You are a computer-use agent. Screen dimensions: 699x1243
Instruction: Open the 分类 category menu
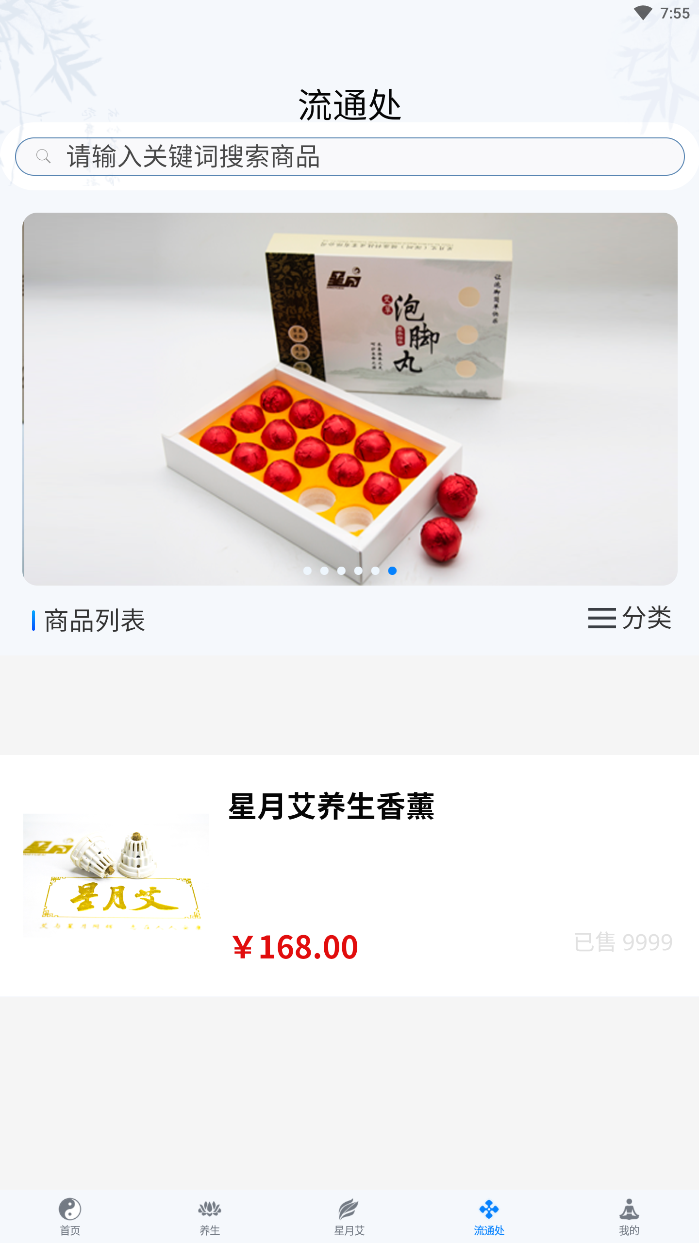629,618
